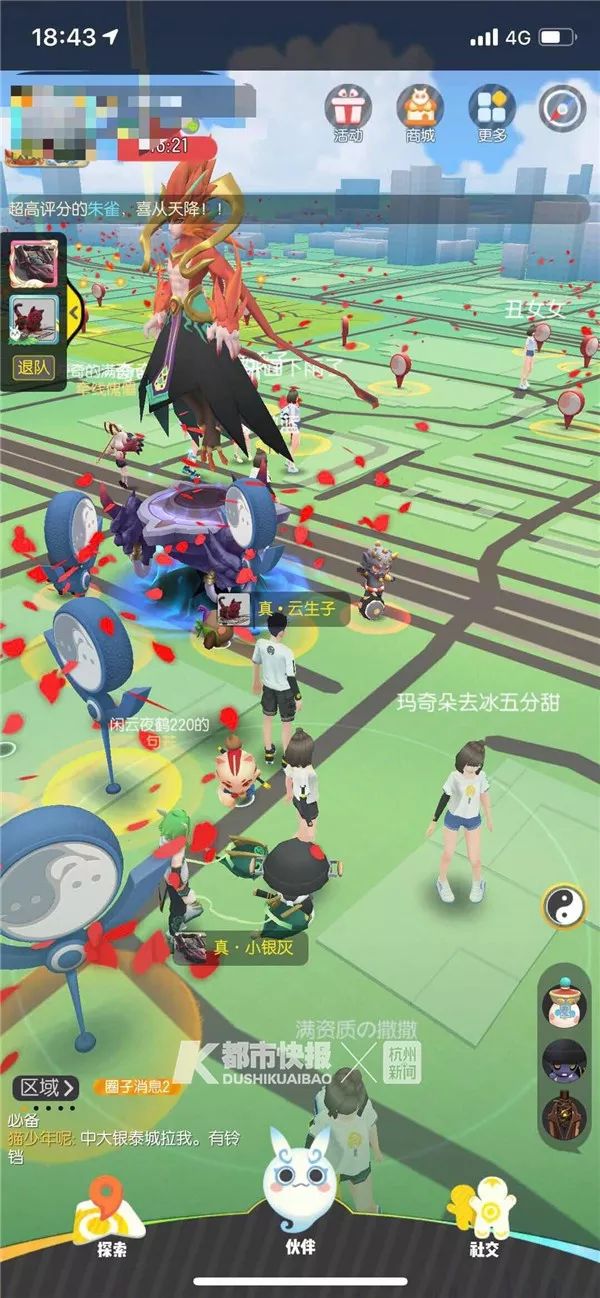Tap 退队 to leave the team
Screen dimensions: 600x1298
point(33,366)
